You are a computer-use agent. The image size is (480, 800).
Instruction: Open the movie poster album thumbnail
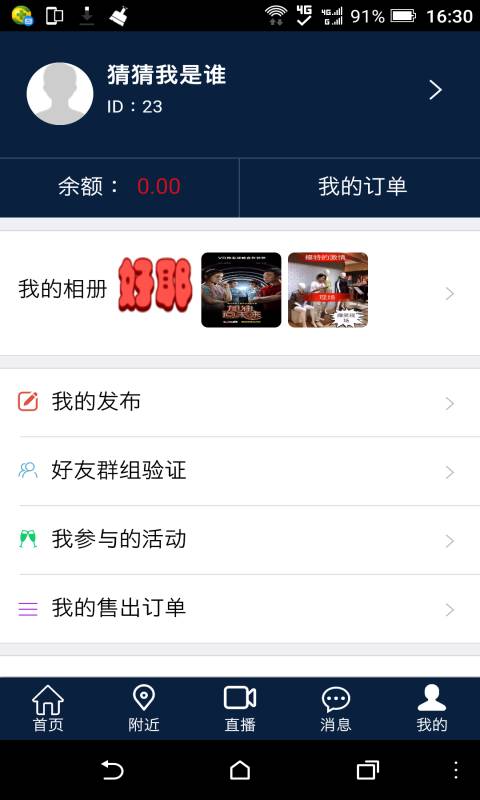[x=241, y=290]
